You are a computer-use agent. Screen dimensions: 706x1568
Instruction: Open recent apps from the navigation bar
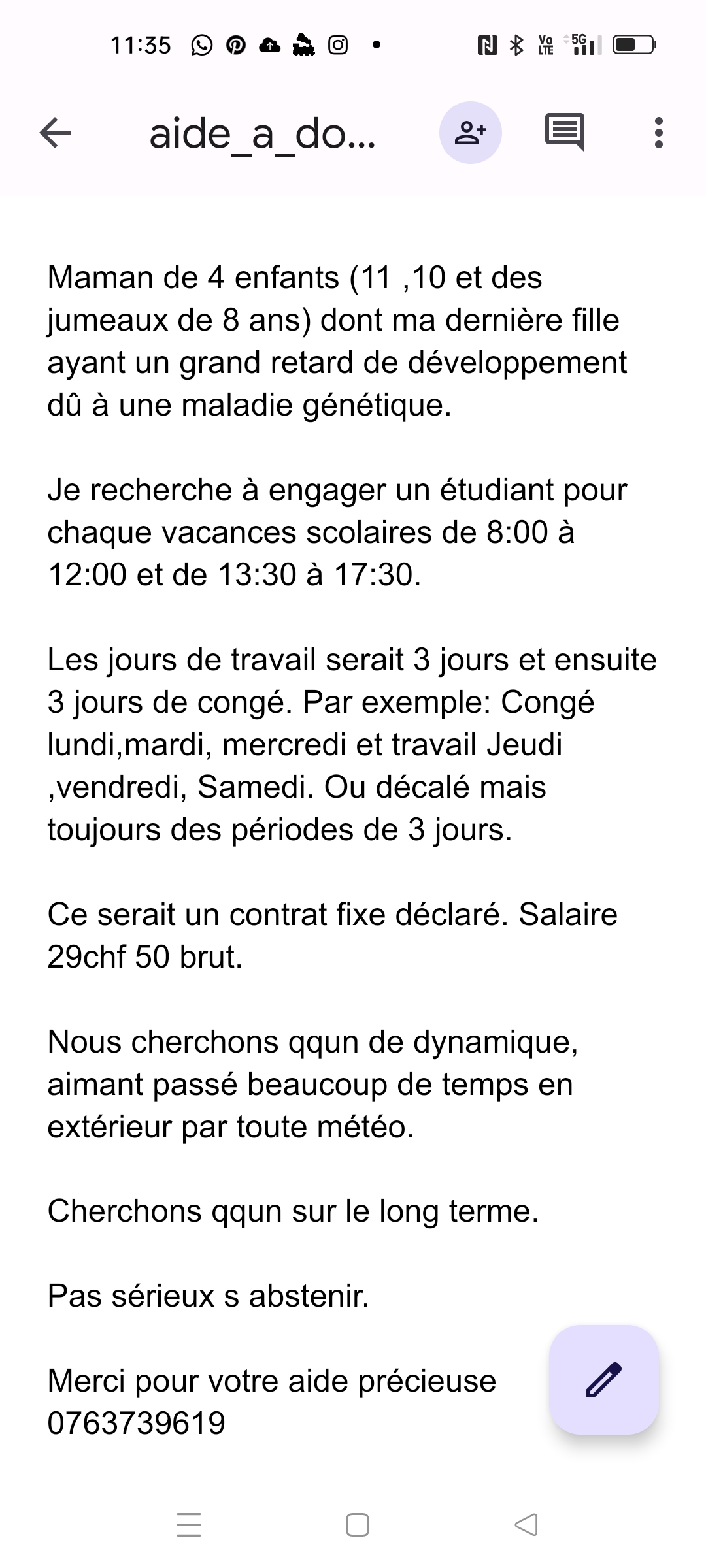[x=189, y=1525]
